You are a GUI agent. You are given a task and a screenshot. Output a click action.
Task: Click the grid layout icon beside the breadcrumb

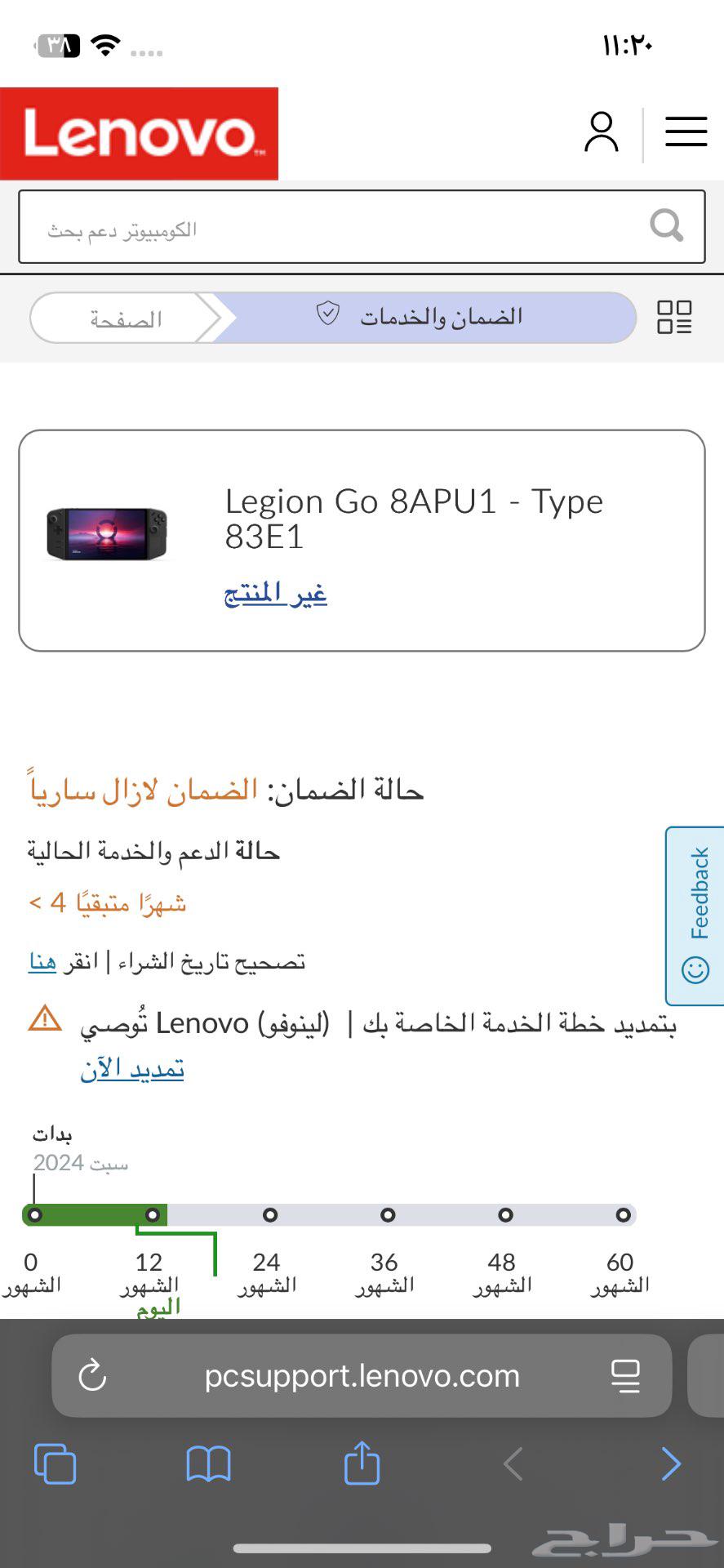(675, 317)
